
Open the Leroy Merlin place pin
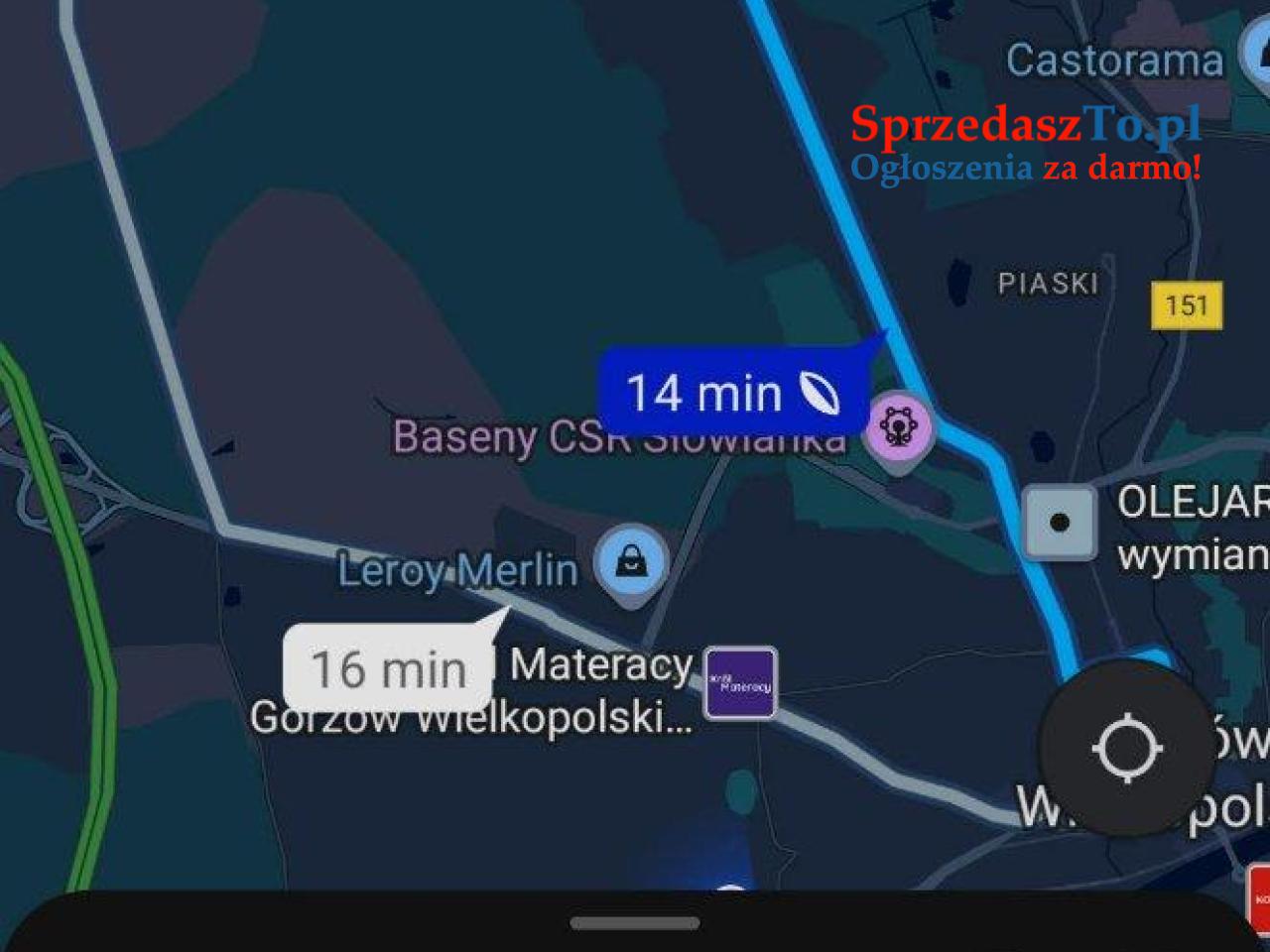[630, 564]
